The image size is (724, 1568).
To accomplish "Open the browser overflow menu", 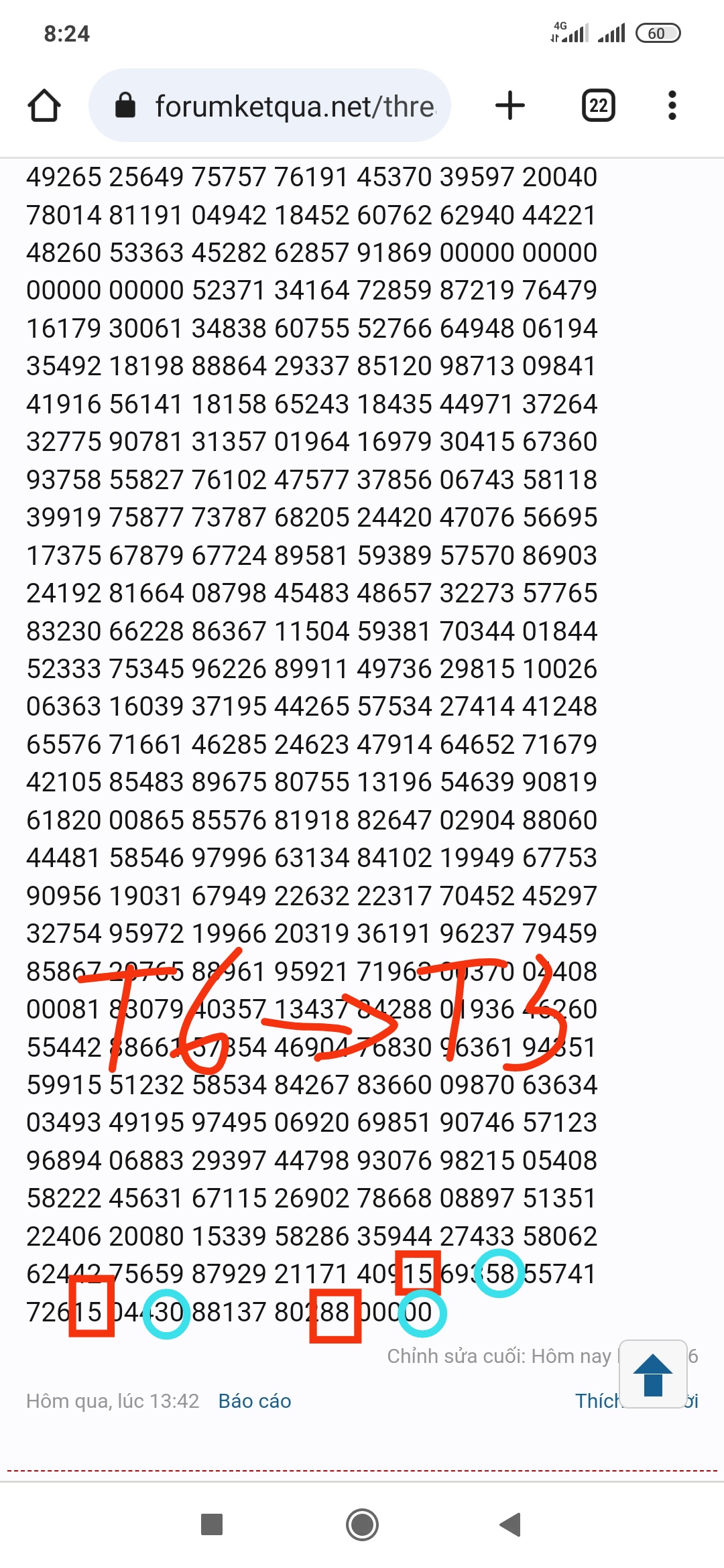I will 672,106.
